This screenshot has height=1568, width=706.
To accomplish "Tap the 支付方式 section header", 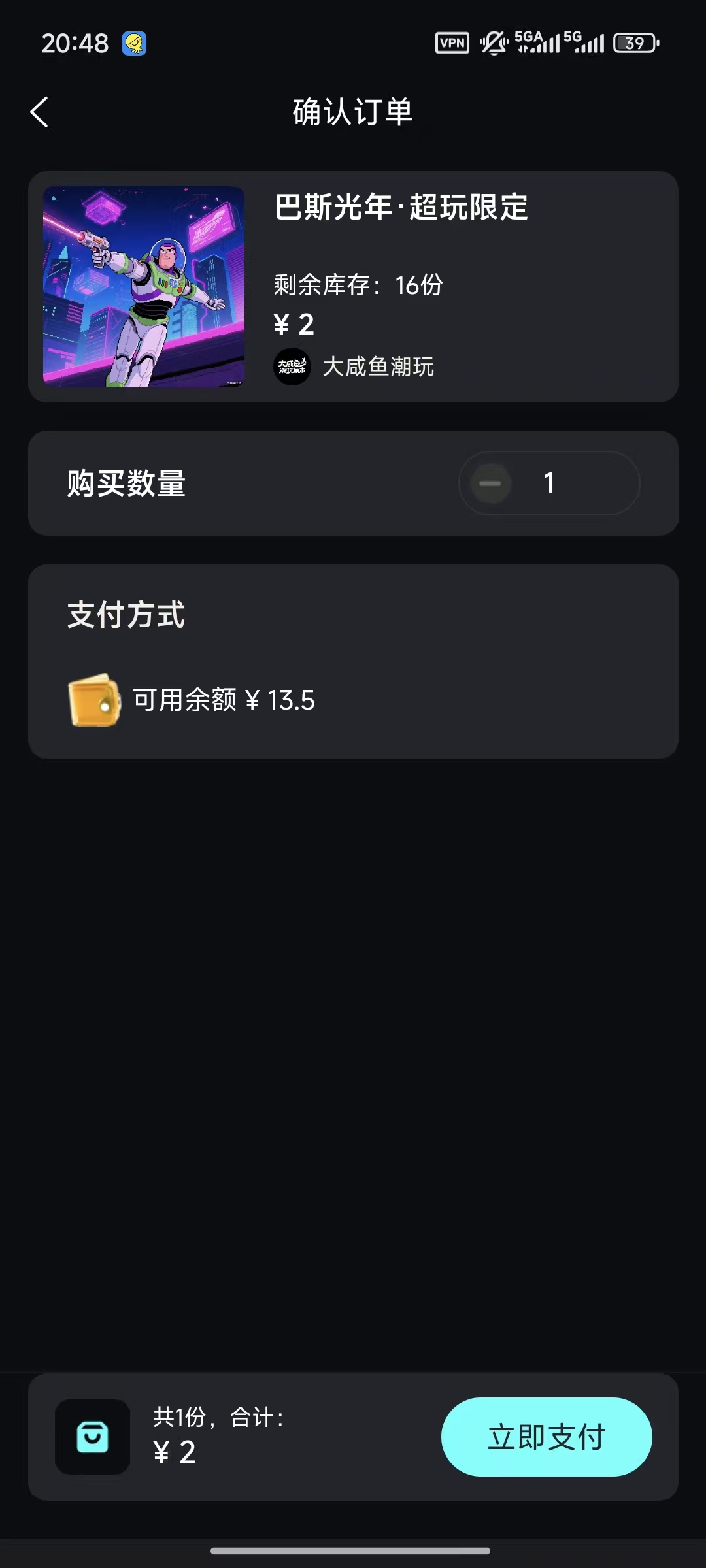I will [x=126, y=615].
